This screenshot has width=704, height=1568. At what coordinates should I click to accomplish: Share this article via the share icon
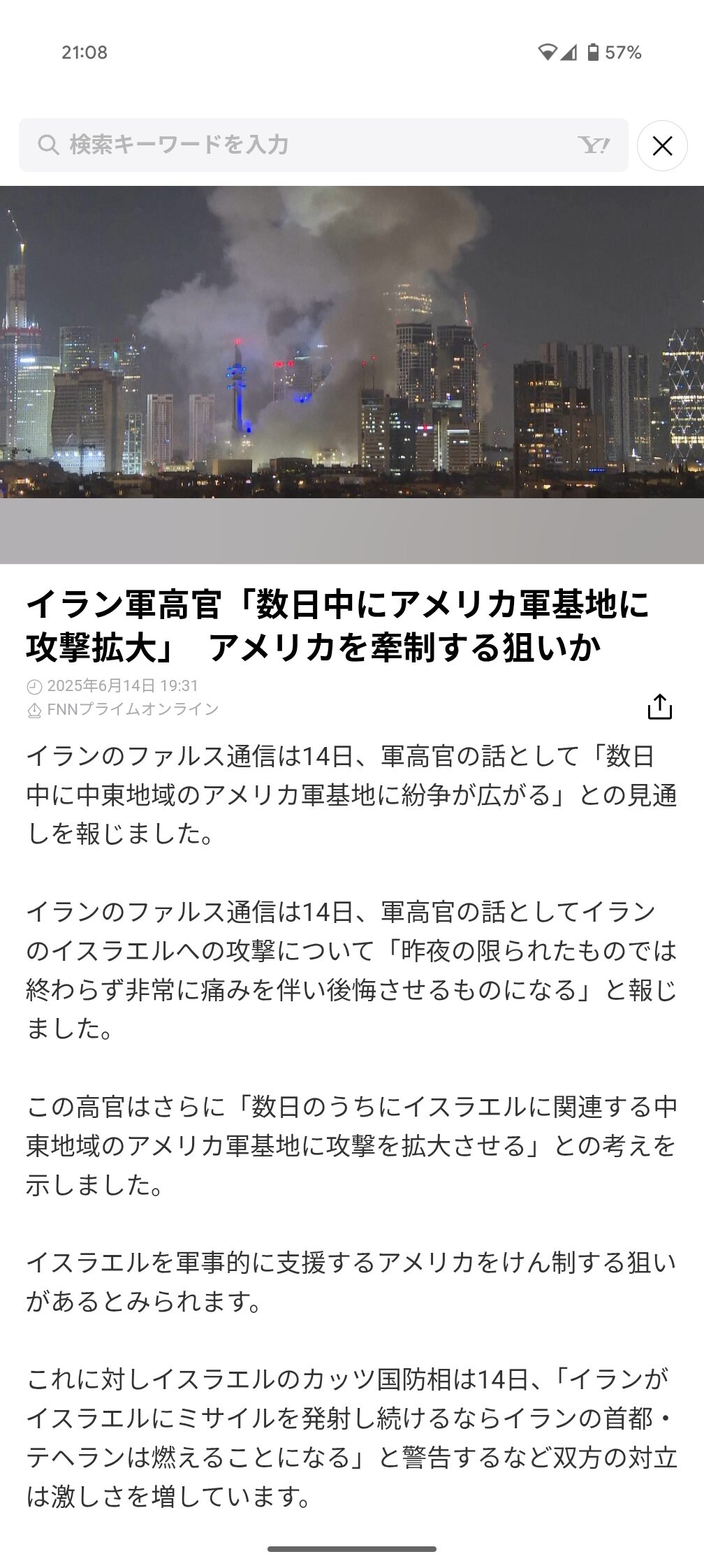[659, 706]
